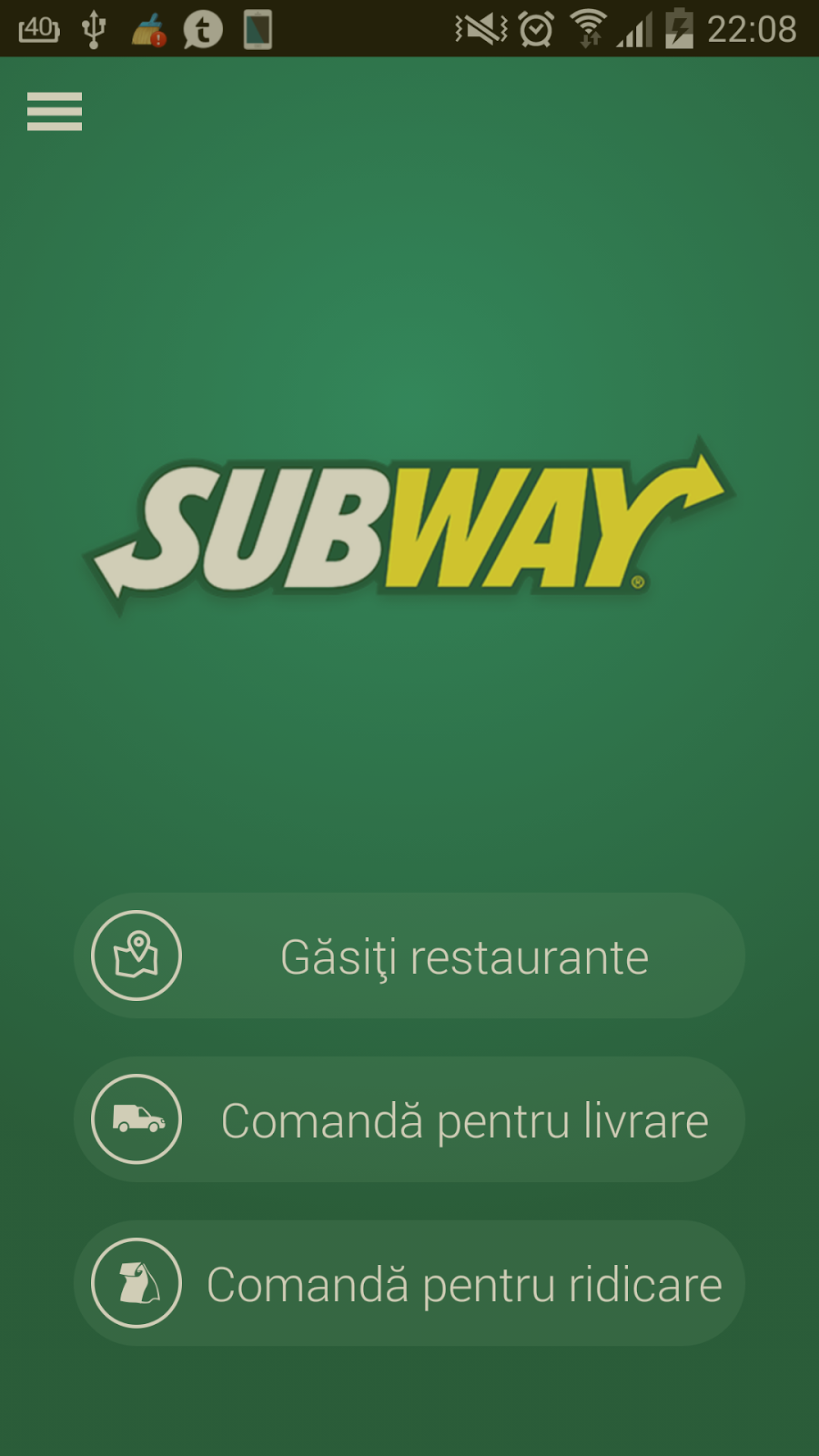Tap the Găsiți restaurante button

[409, 955]
